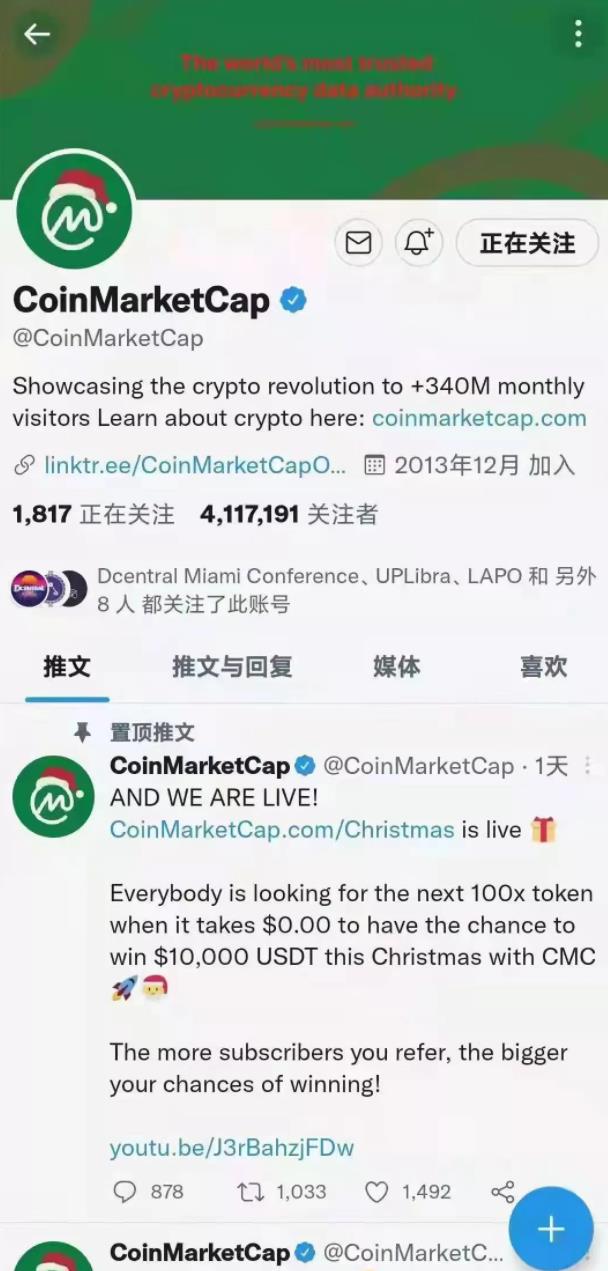
Task: Open the CoinMarketCap.com/Christmas link in the tweet
Action: (281, 830)
